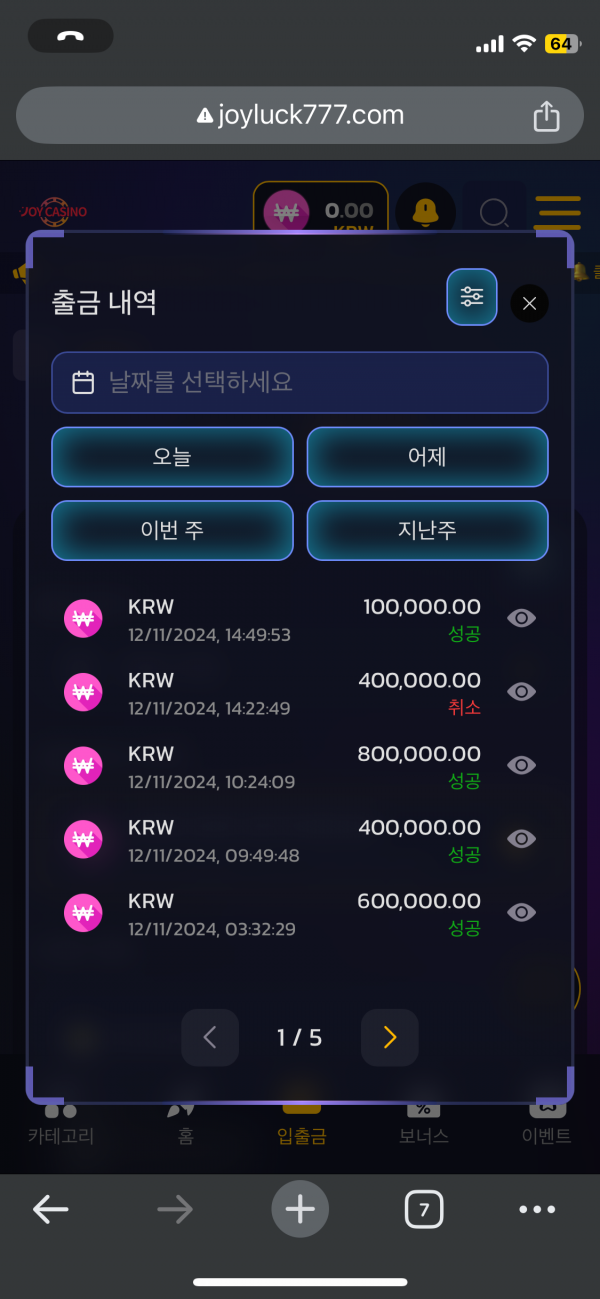The image size is (600, 1299).
Task: View details of the 09:49:48 withdrawal
Action: 521,839
